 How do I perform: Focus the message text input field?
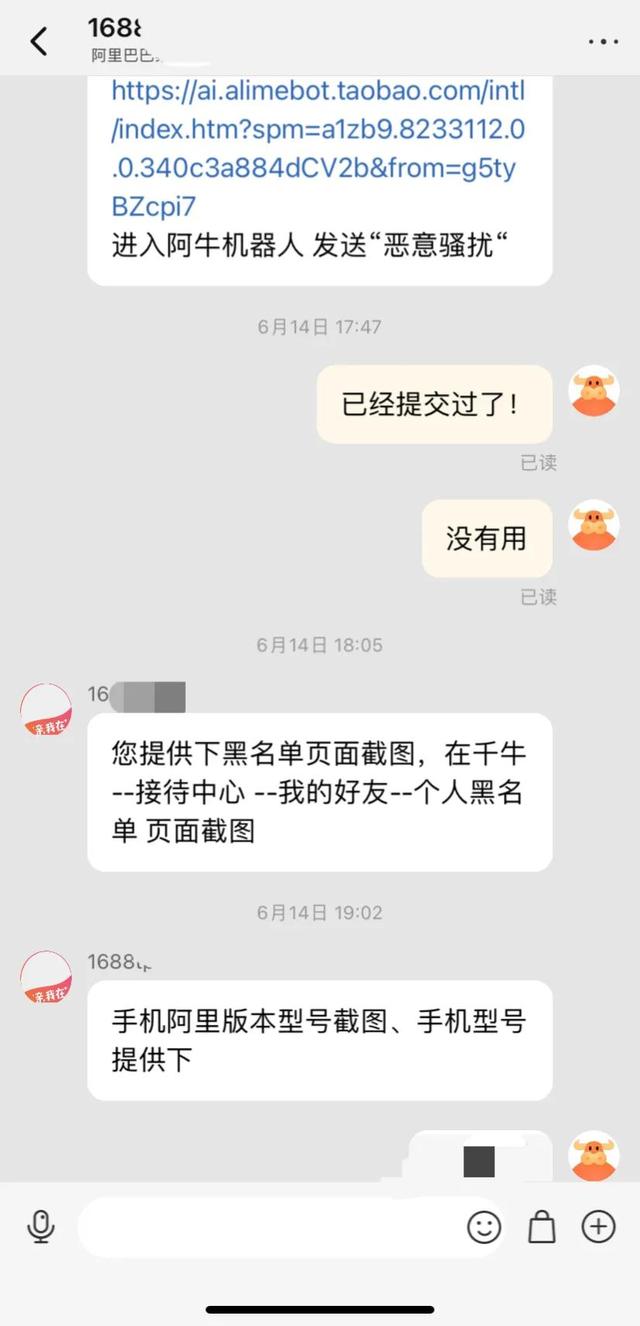point(270,1227)
